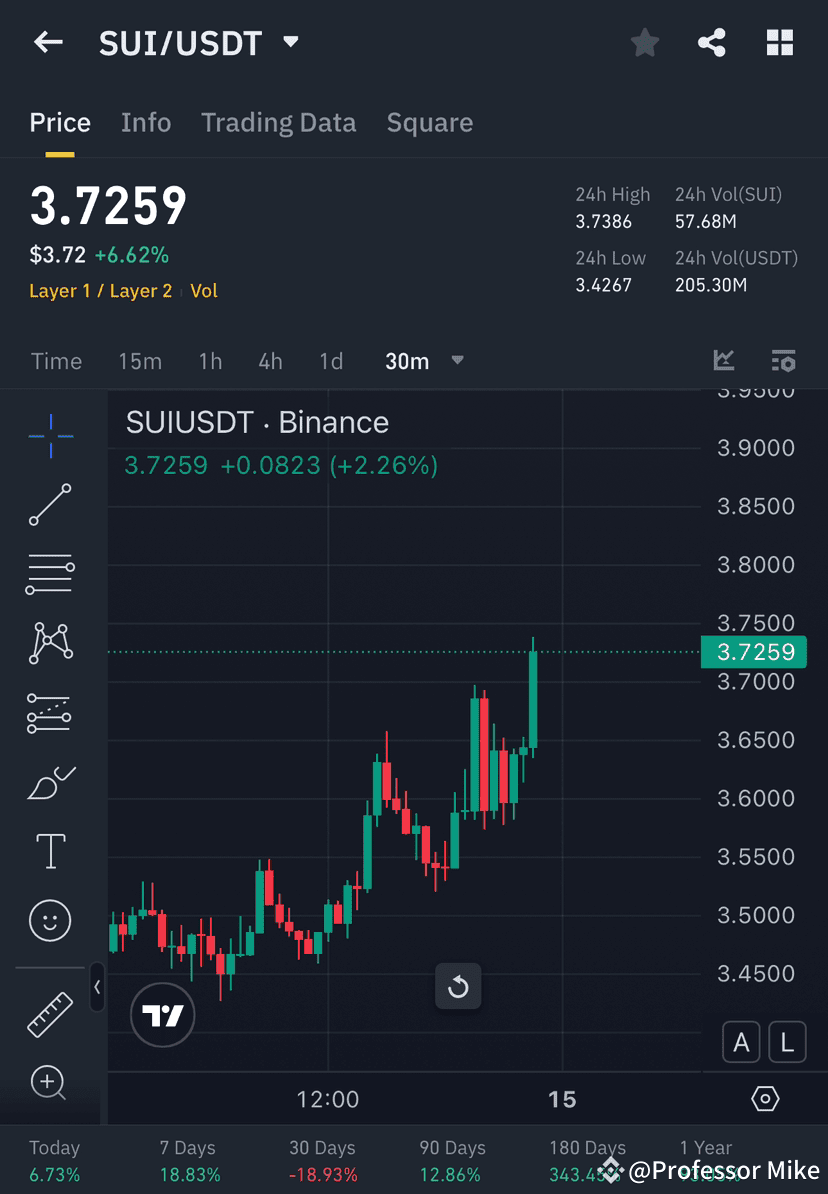The image size is (828, 1194).
Task: Enable auto scale with the A button
Action: (741, 1041)
